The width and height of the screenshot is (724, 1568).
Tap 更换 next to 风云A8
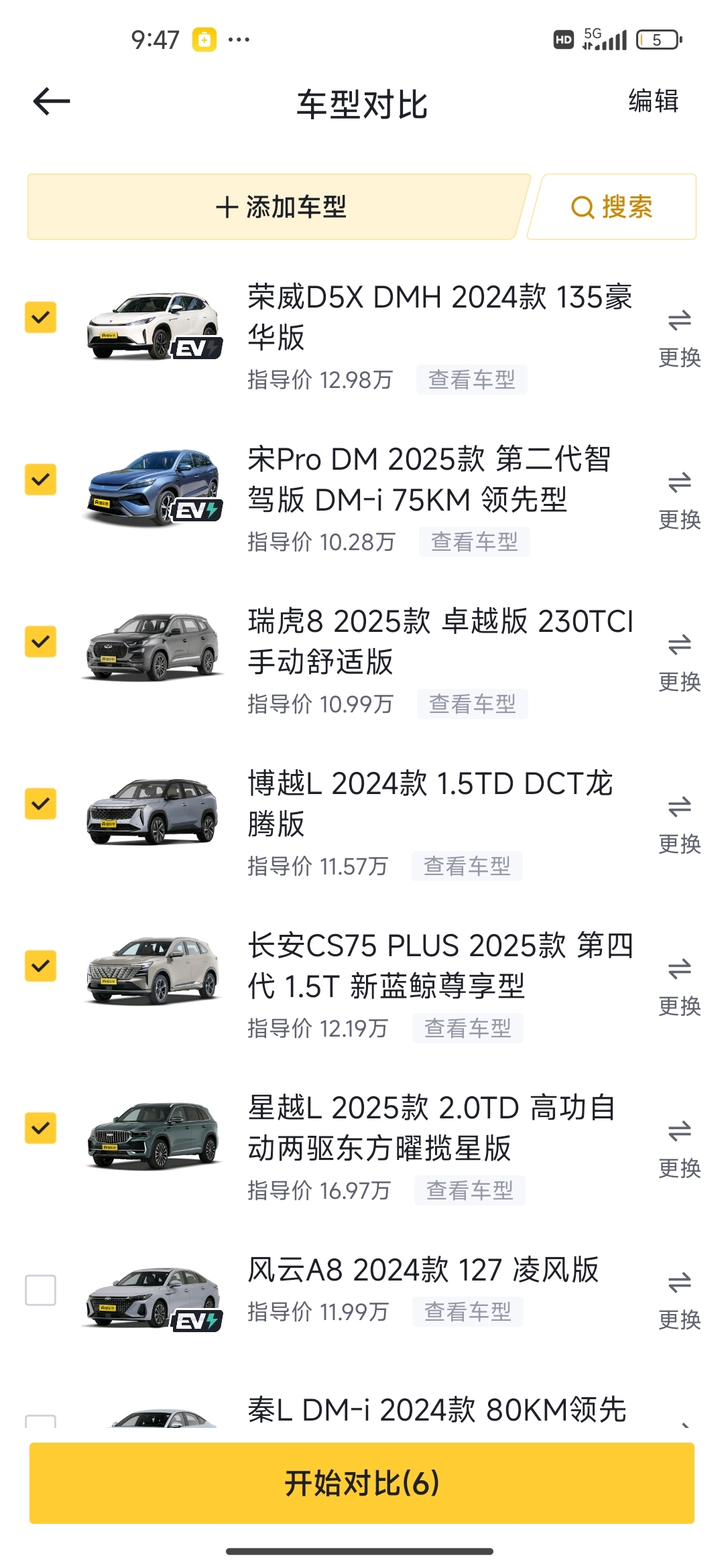pyautogui.click(x=679, y=1301)
